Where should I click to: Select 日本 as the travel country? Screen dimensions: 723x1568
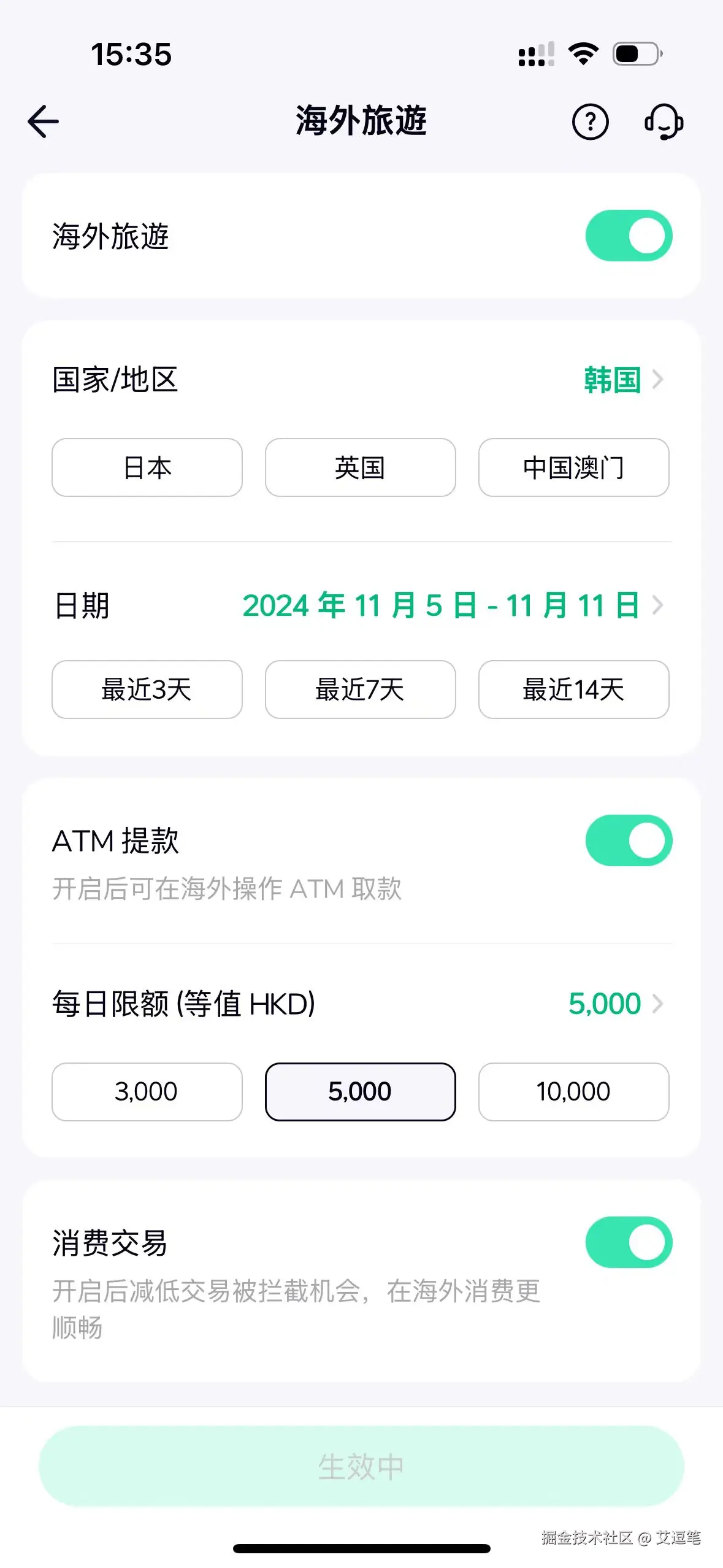pyautogui.click(x=146, y=467)
